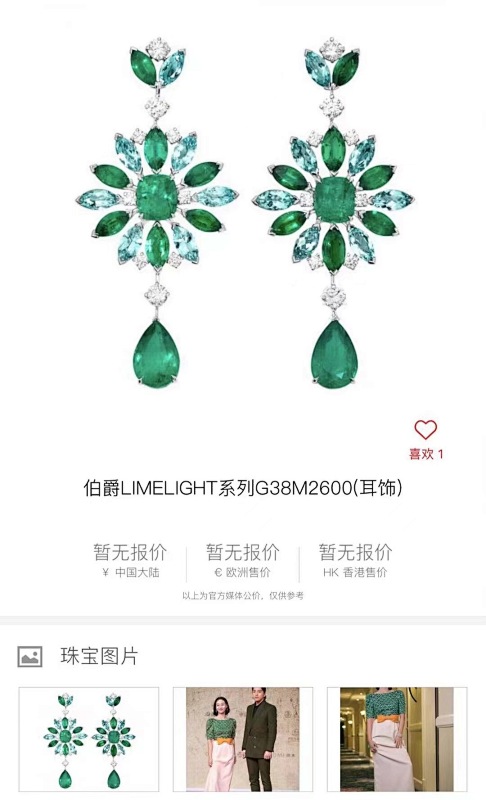The height and width of the screenshot is (800, 486).
Task: Open the earrings thumbnail in jewelry pictures
Action: 89,739
